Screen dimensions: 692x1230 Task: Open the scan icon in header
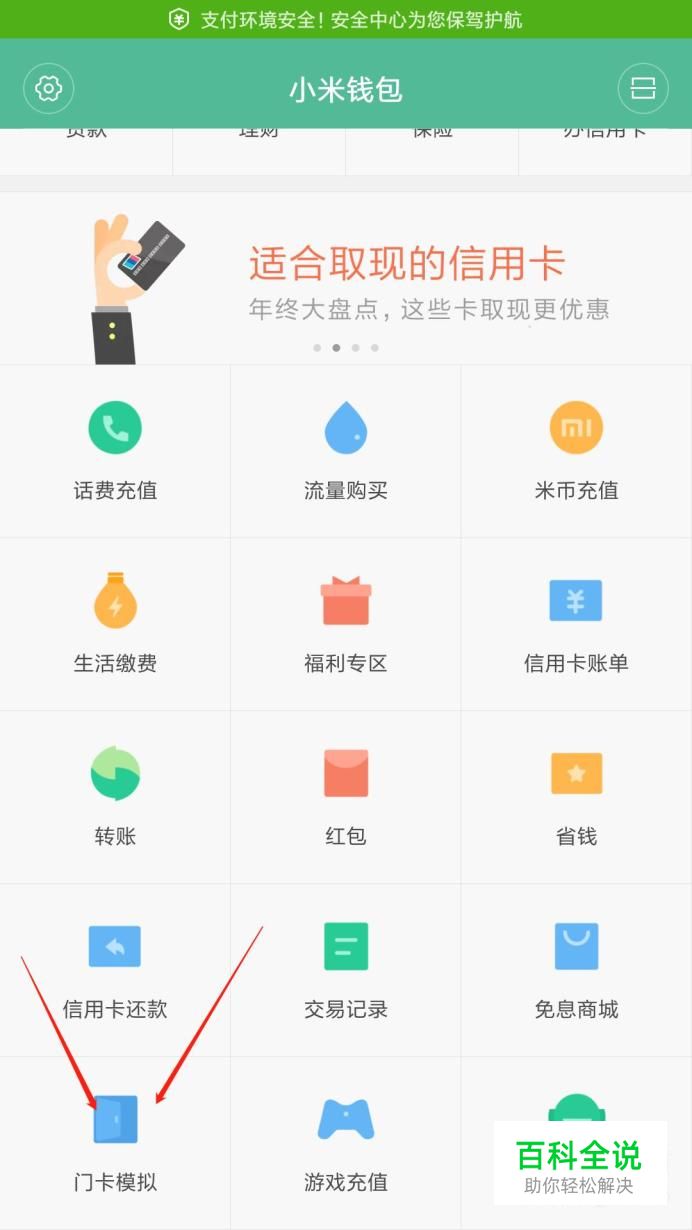click(642, 89)
